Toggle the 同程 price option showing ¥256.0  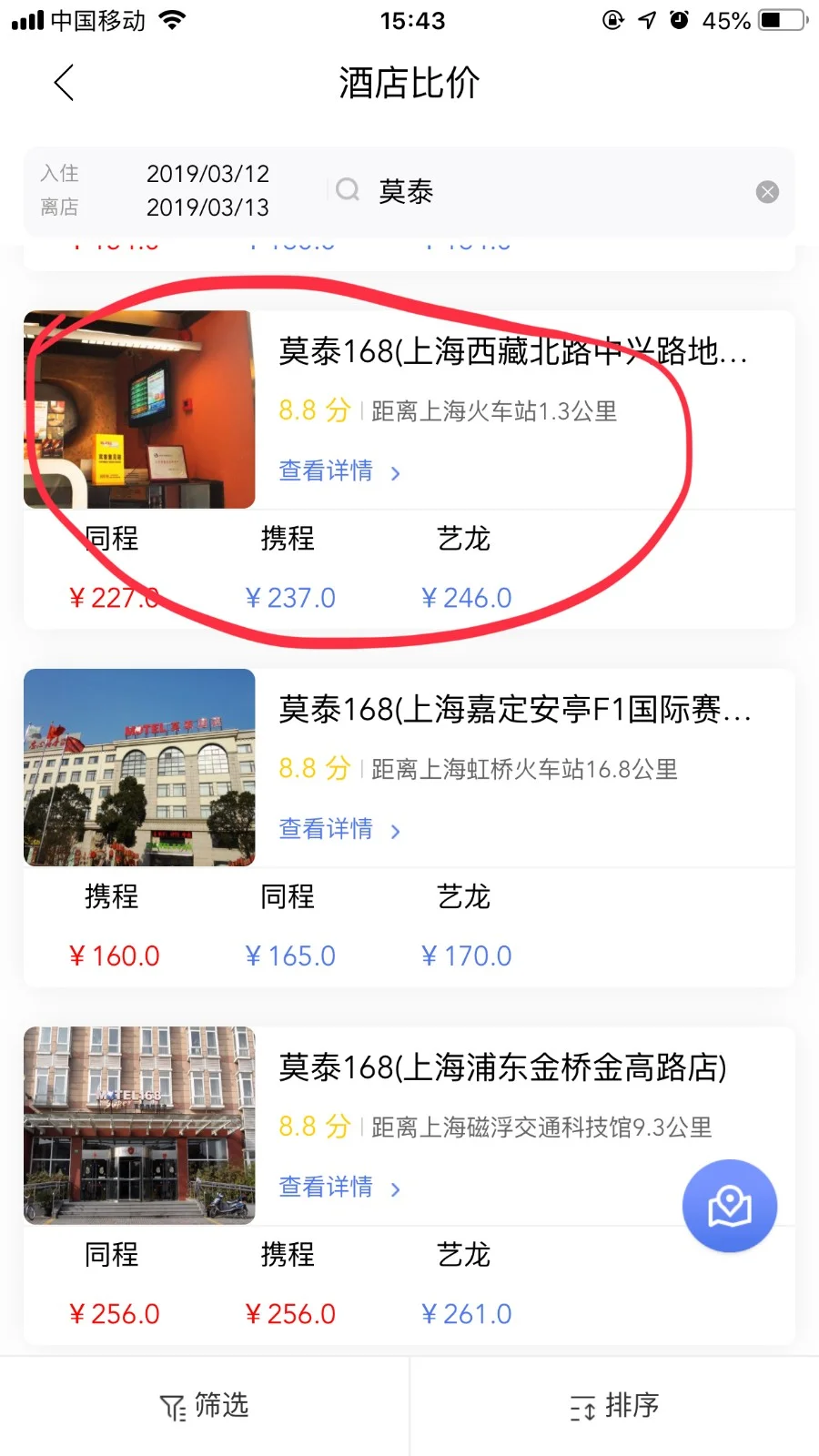(115, 1312)
